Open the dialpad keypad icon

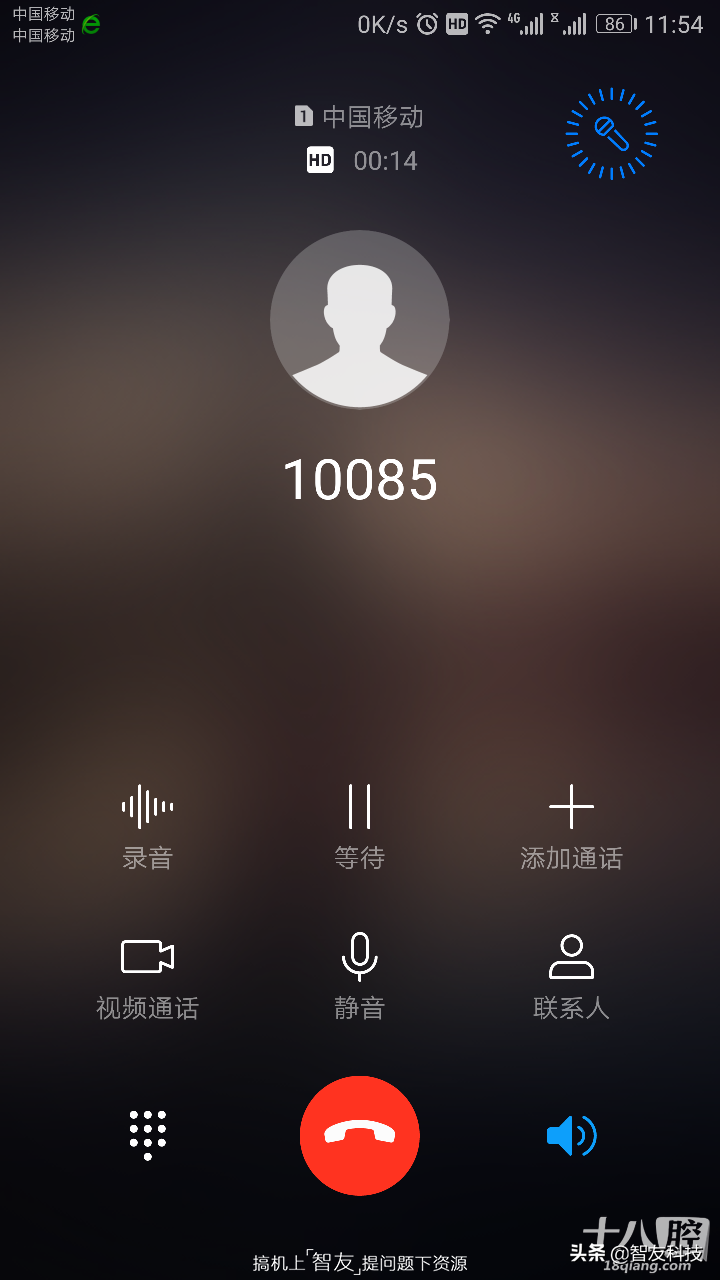pos(146,1135)
